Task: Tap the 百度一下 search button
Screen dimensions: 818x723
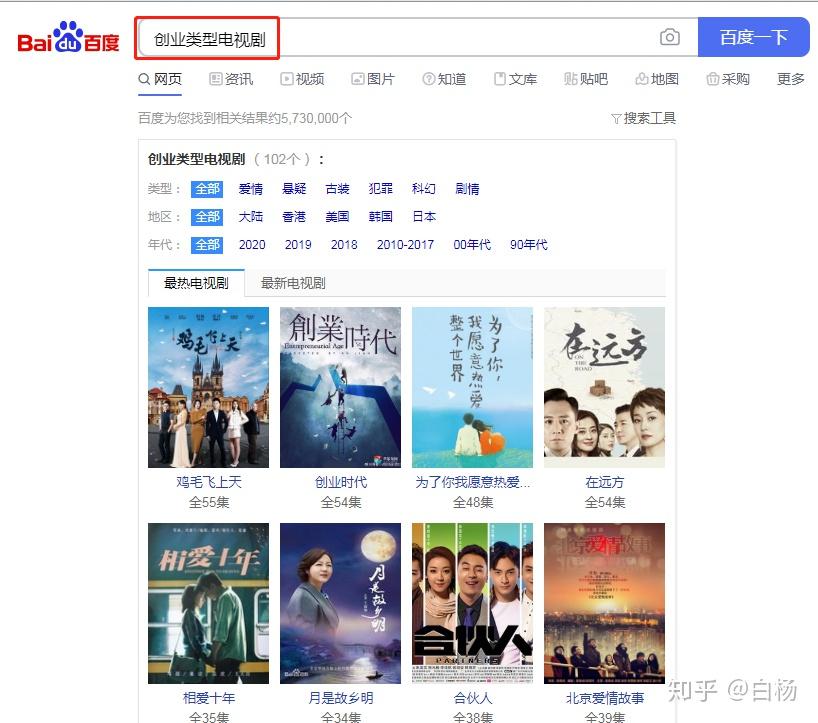Action: pos(753,38)
